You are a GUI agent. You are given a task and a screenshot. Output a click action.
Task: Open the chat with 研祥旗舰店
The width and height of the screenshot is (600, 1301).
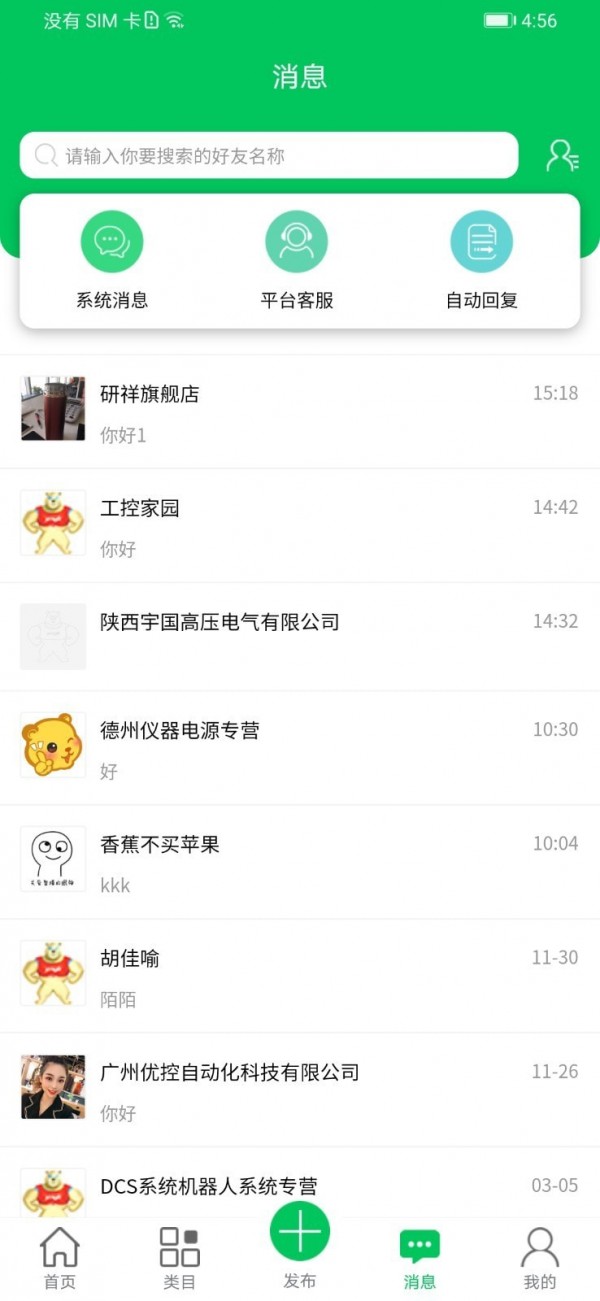pyautogui.click(x=300, y=411)
